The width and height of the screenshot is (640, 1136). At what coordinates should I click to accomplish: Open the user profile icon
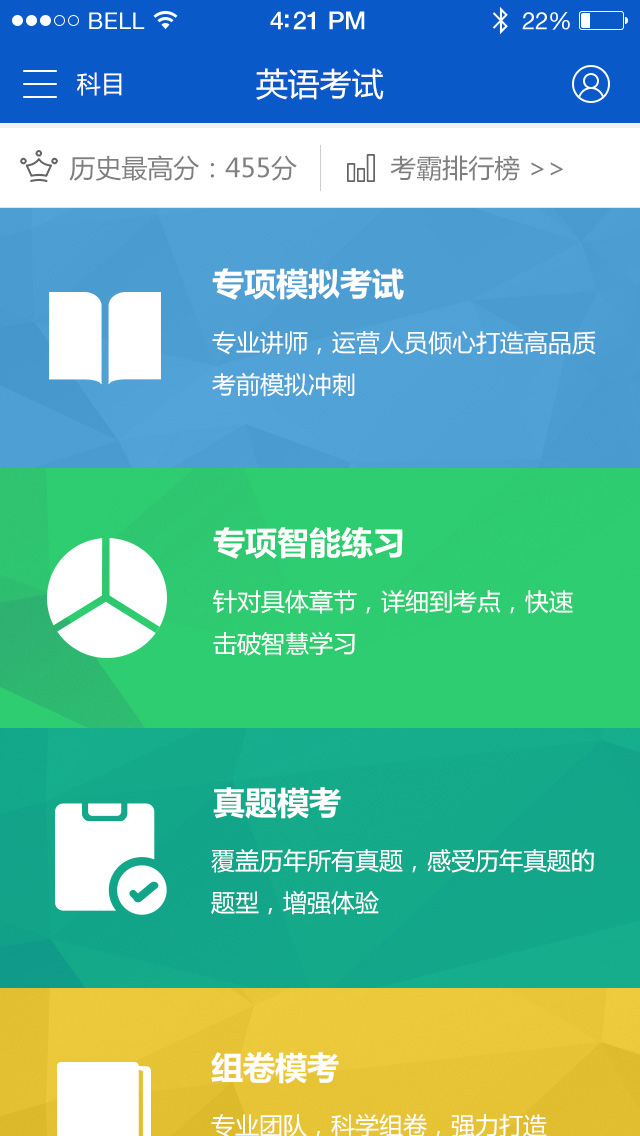coord(591,84)
